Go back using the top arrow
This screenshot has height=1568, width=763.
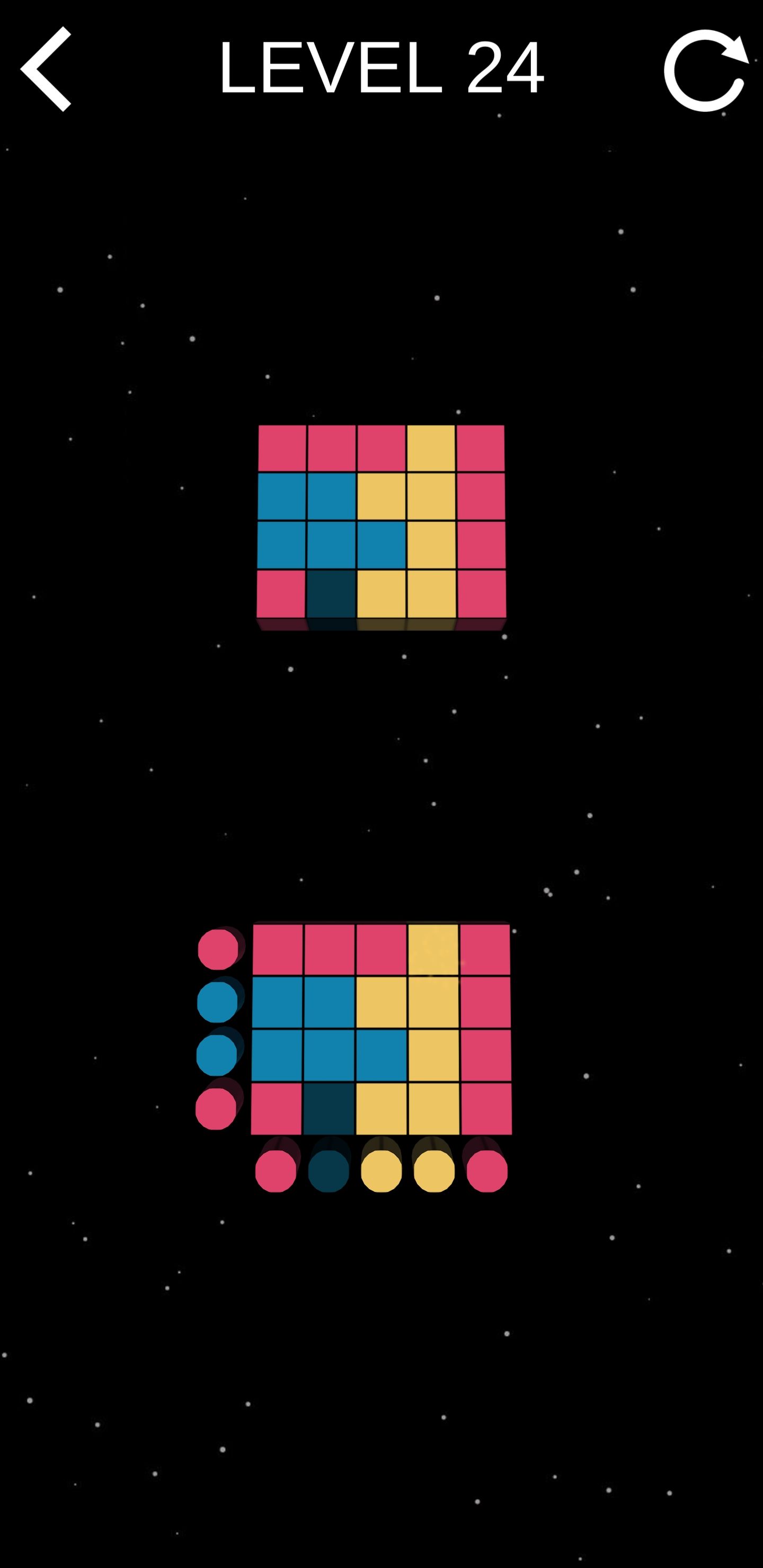click(x=47, y=69)
